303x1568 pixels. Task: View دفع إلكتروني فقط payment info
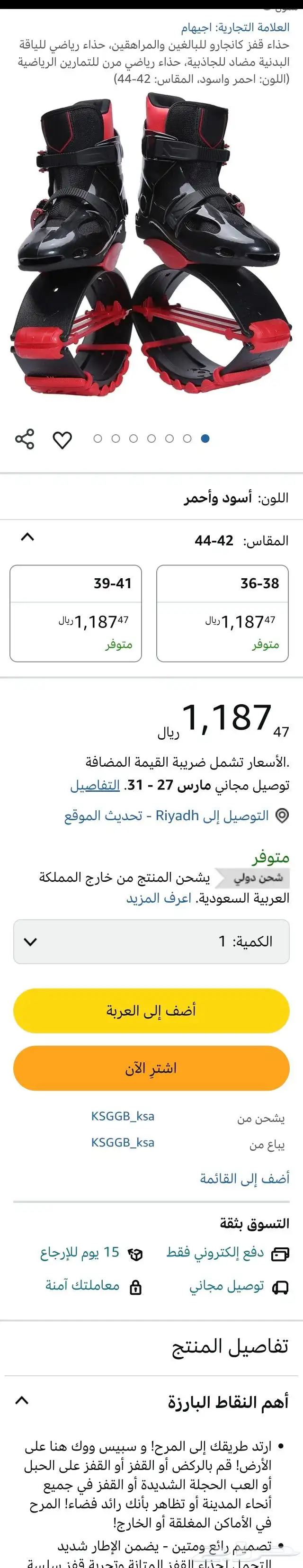pyautogui.click(x=215, y=1252)
